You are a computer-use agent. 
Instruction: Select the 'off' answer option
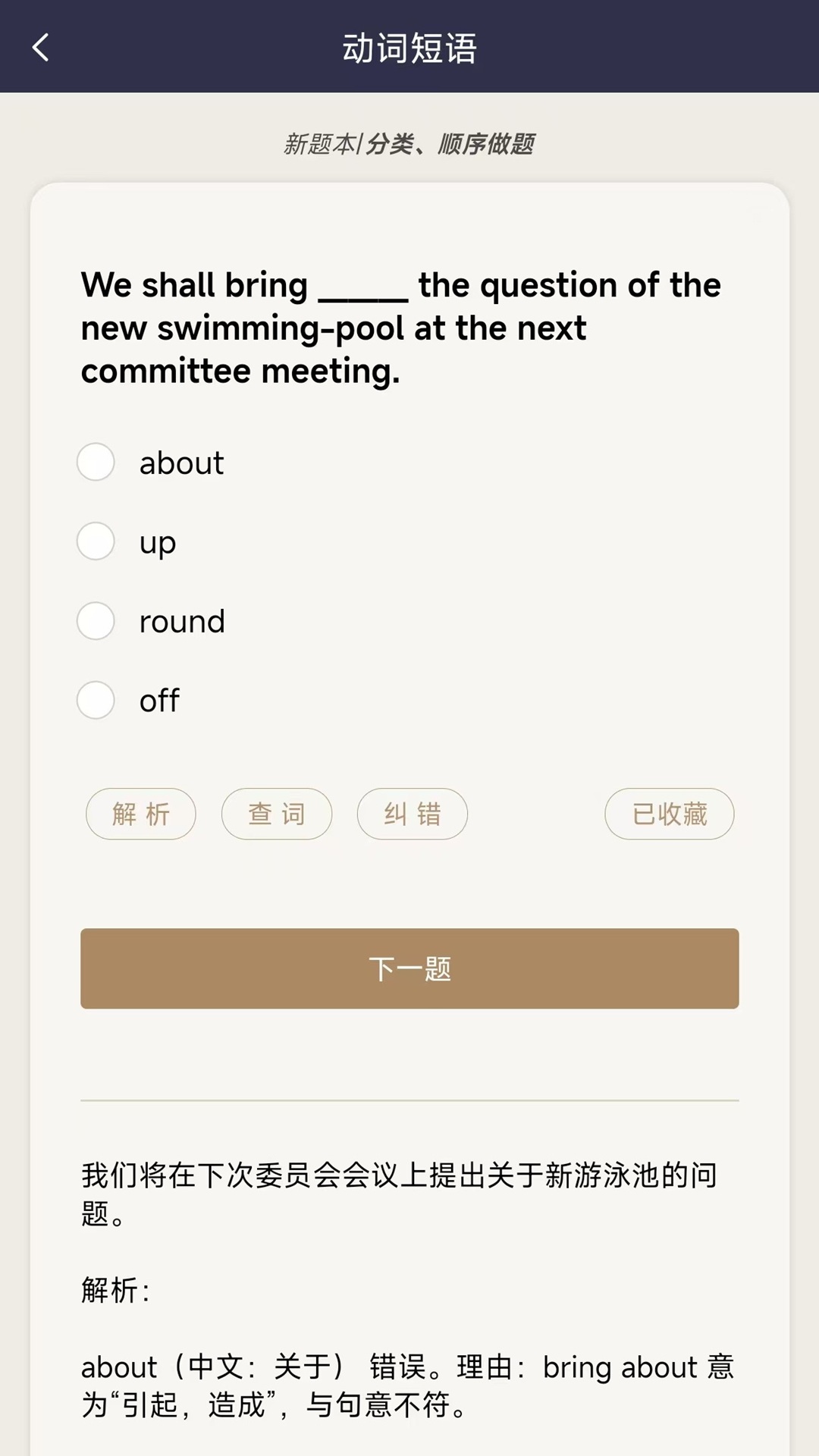tap(96, 701)
